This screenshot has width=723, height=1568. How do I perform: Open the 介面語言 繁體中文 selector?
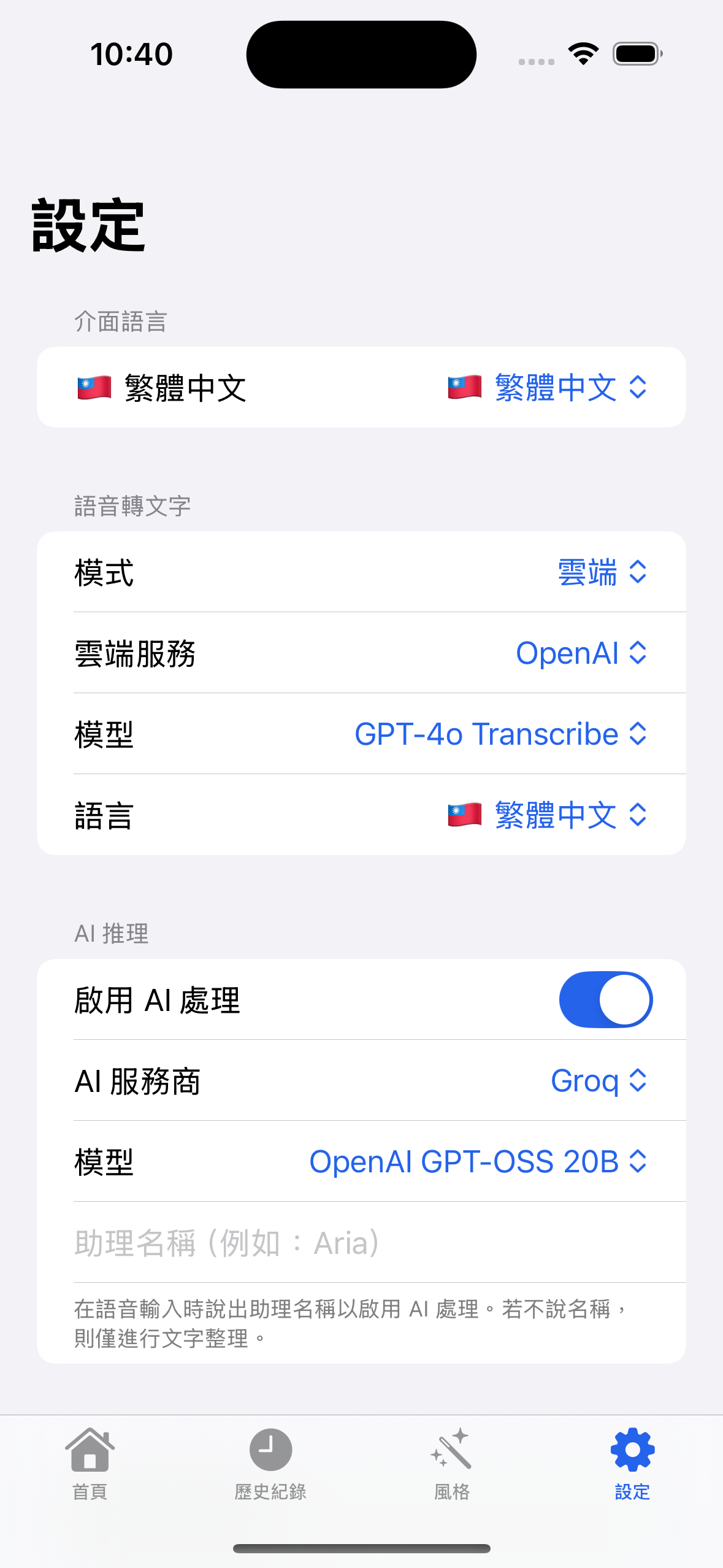tap(545, 386)
